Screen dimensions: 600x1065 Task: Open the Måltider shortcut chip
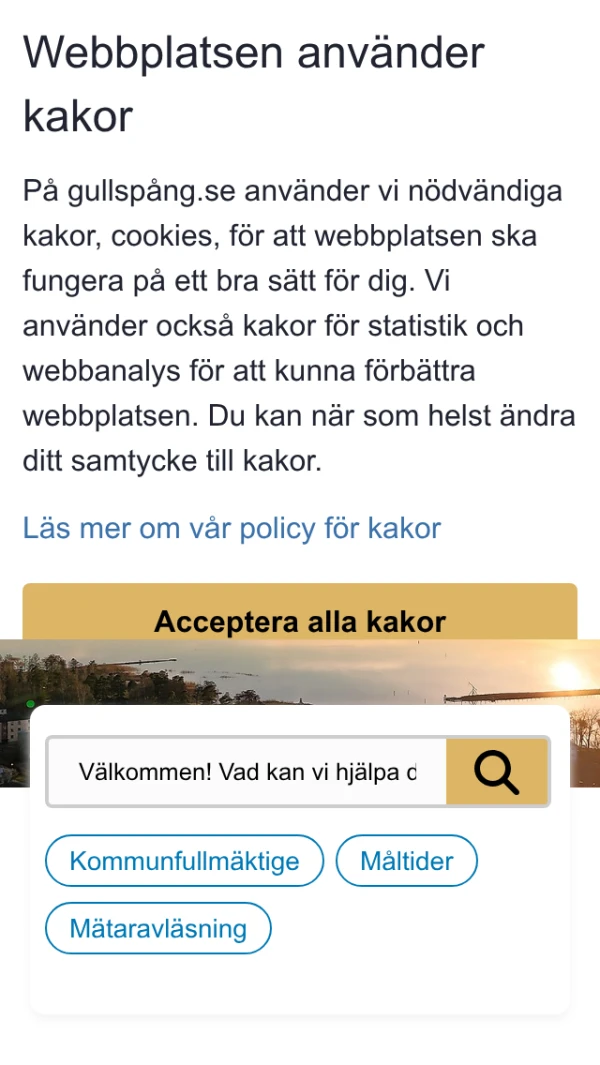[406, 861]
